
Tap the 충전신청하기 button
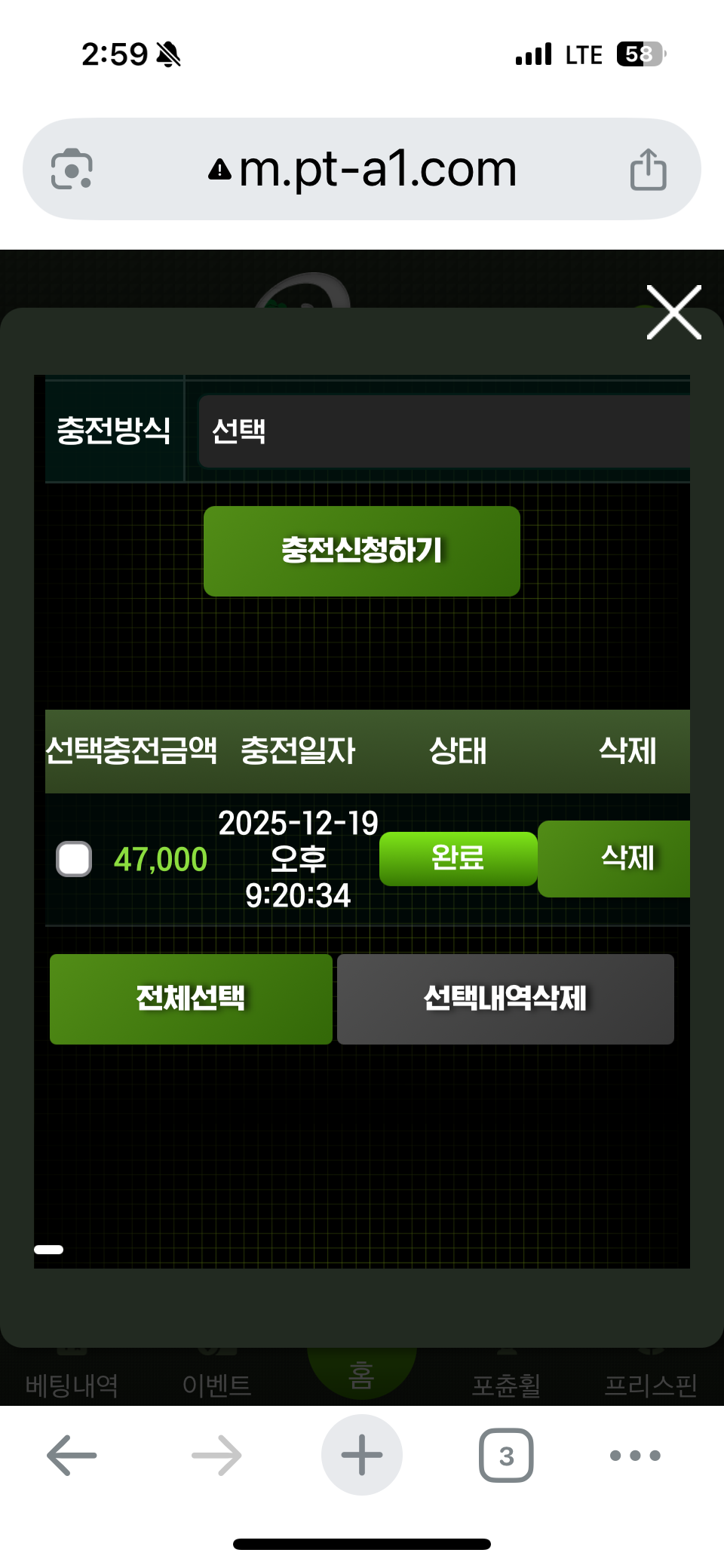click(361, 551)
